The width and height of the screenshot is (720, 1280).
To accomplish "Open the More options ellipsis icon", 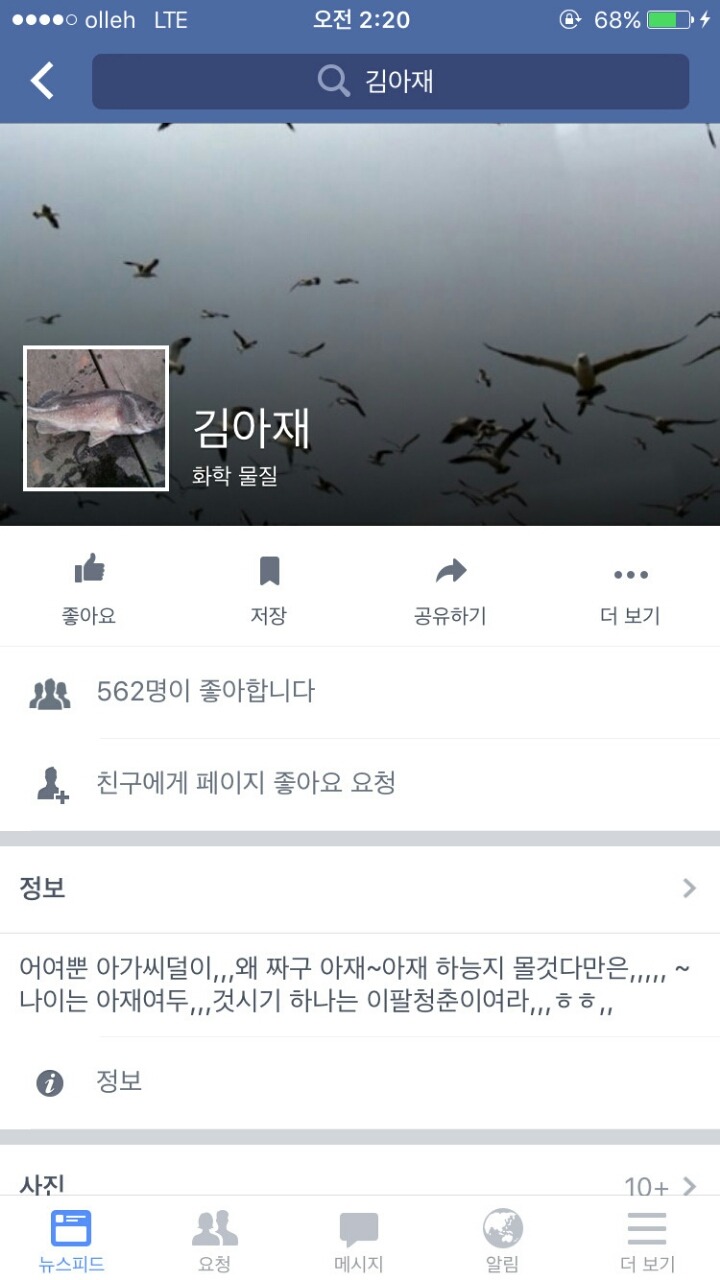I will pos(631,574).
